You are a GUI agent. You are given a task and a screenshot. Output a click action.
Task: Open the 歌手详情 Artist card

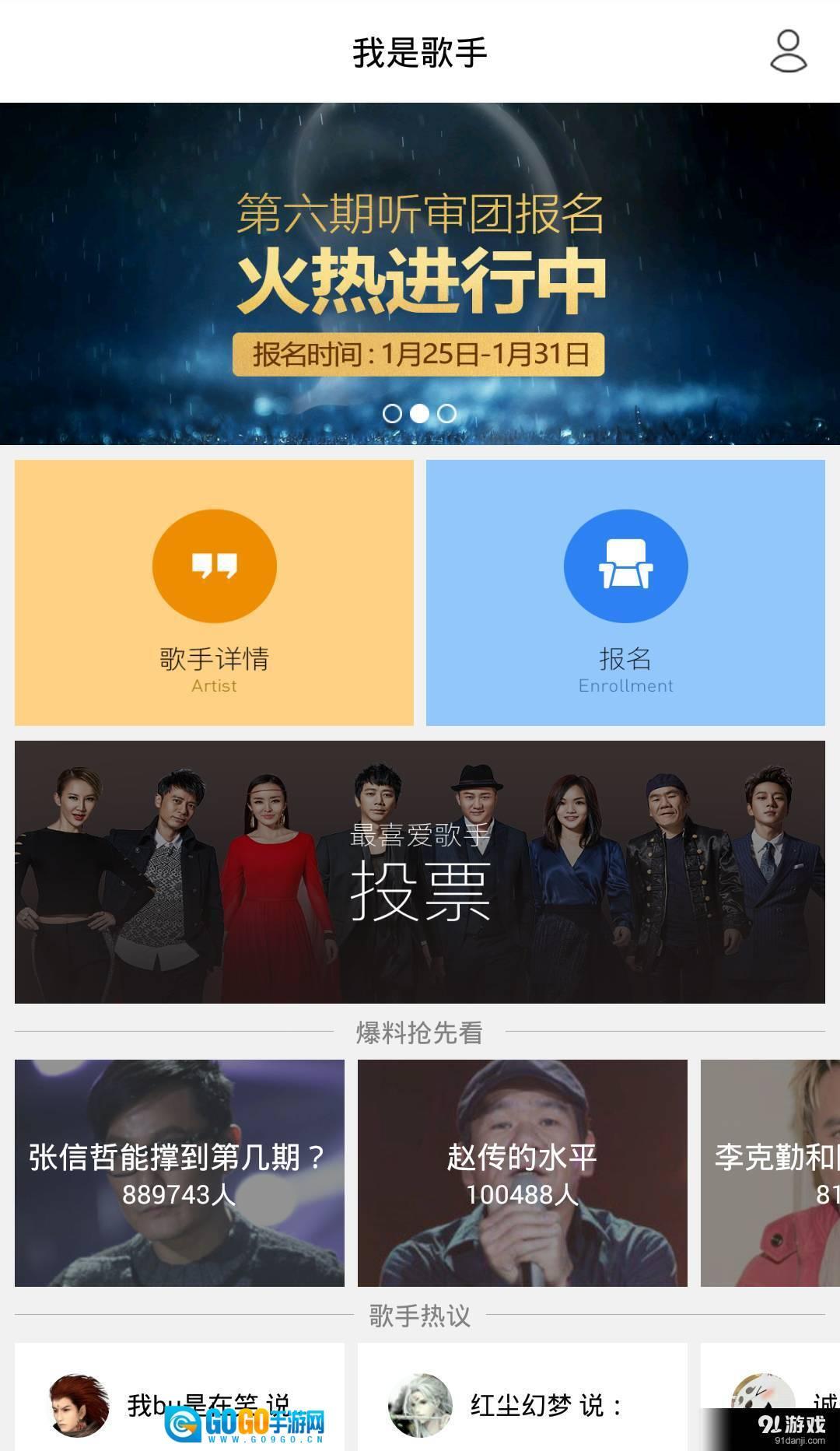click(x=214, y=591)
